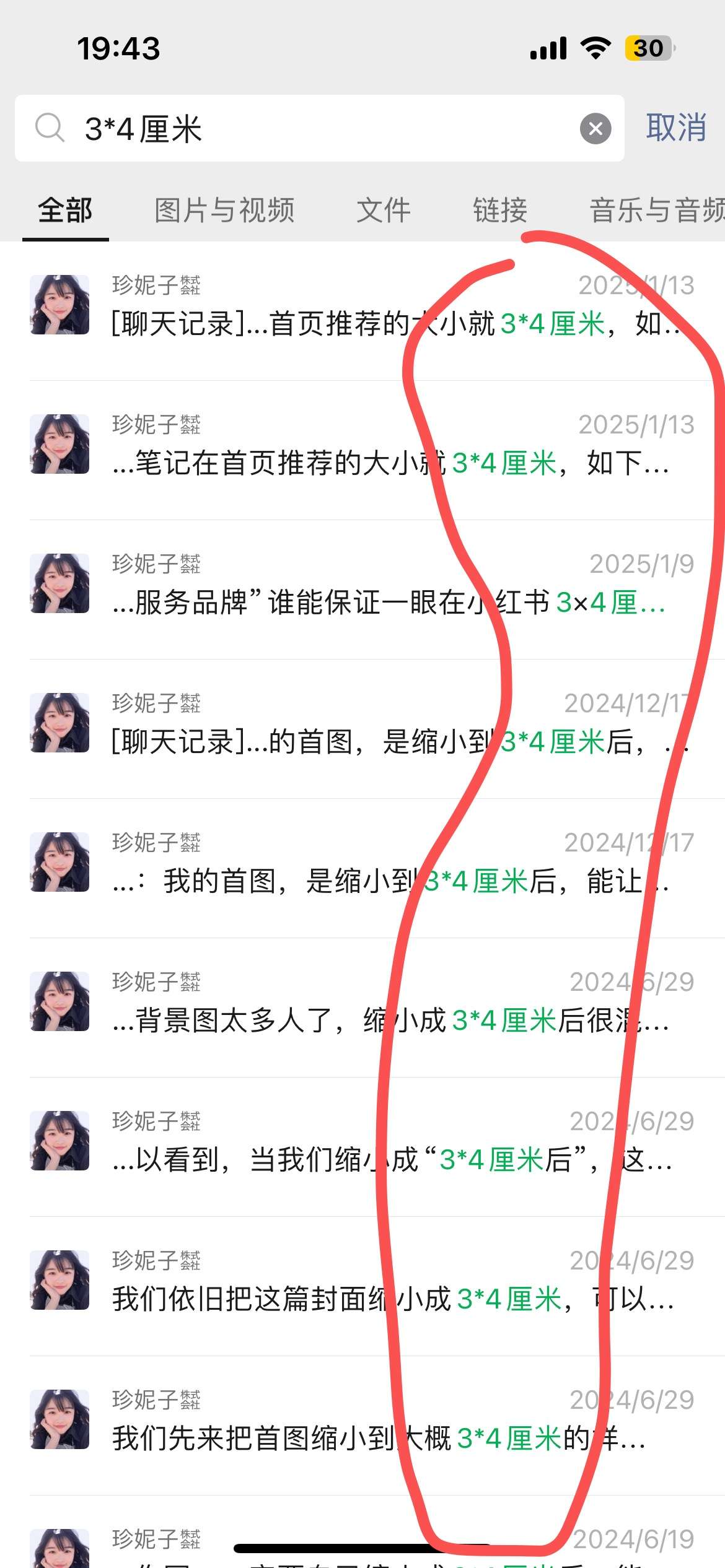This screenshot has width=725, height=1568.
Task: Select the 全部 tab
Action: 65,211
